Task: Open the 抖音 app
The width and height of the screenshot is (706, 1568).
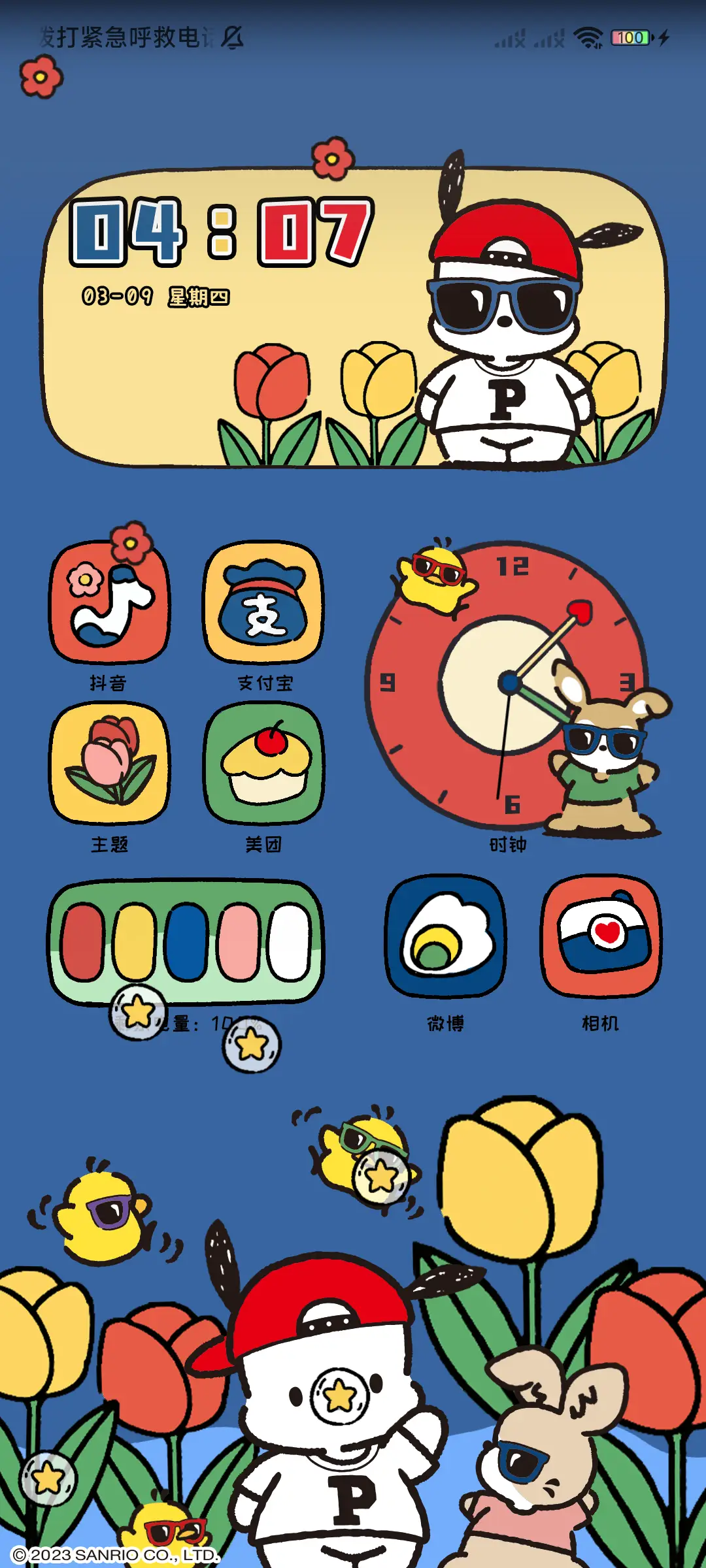Action: pyautogui.click(x=109, y=602)
